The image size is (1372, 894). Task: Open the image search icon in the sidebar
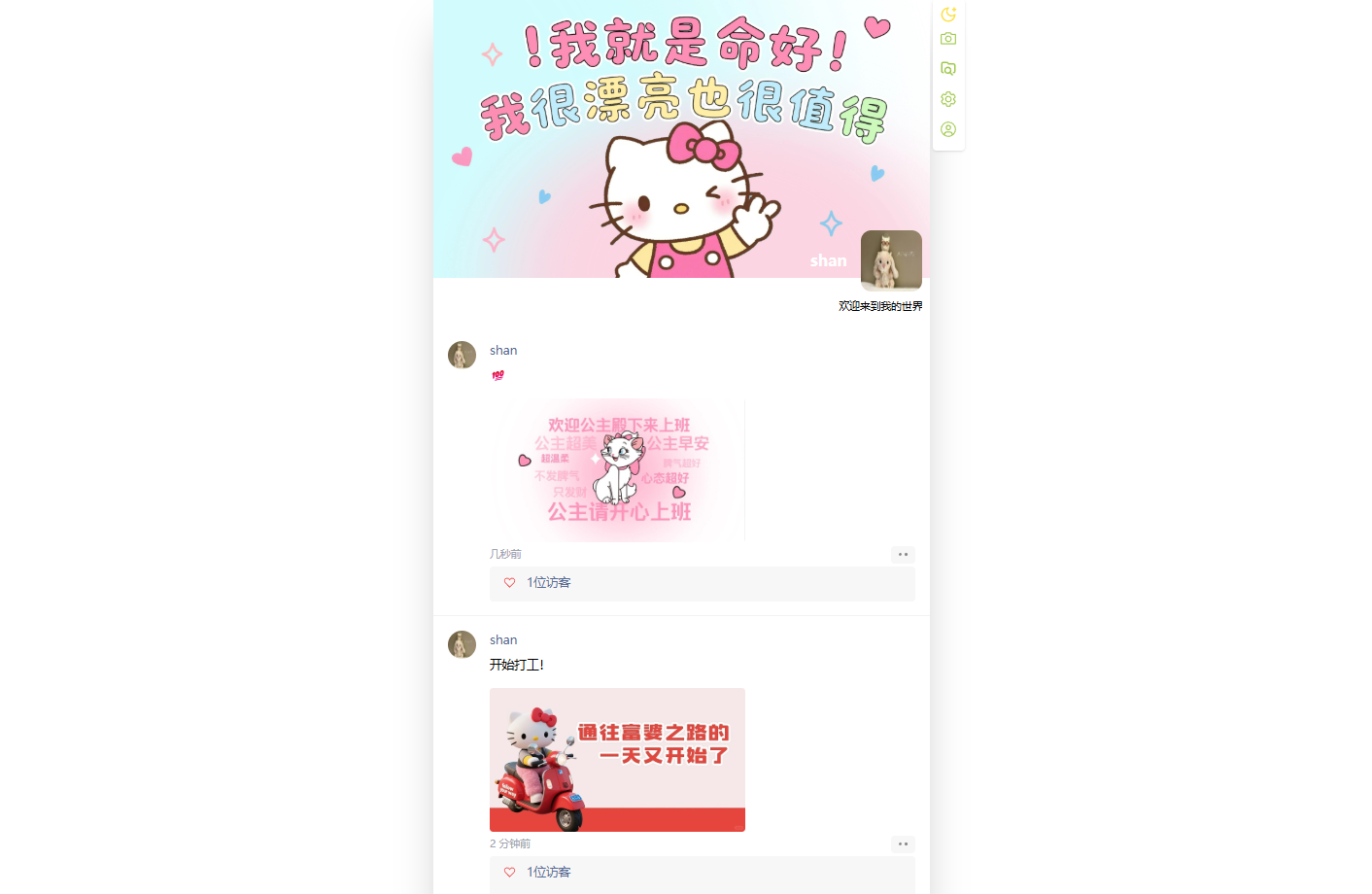[948, 69]
